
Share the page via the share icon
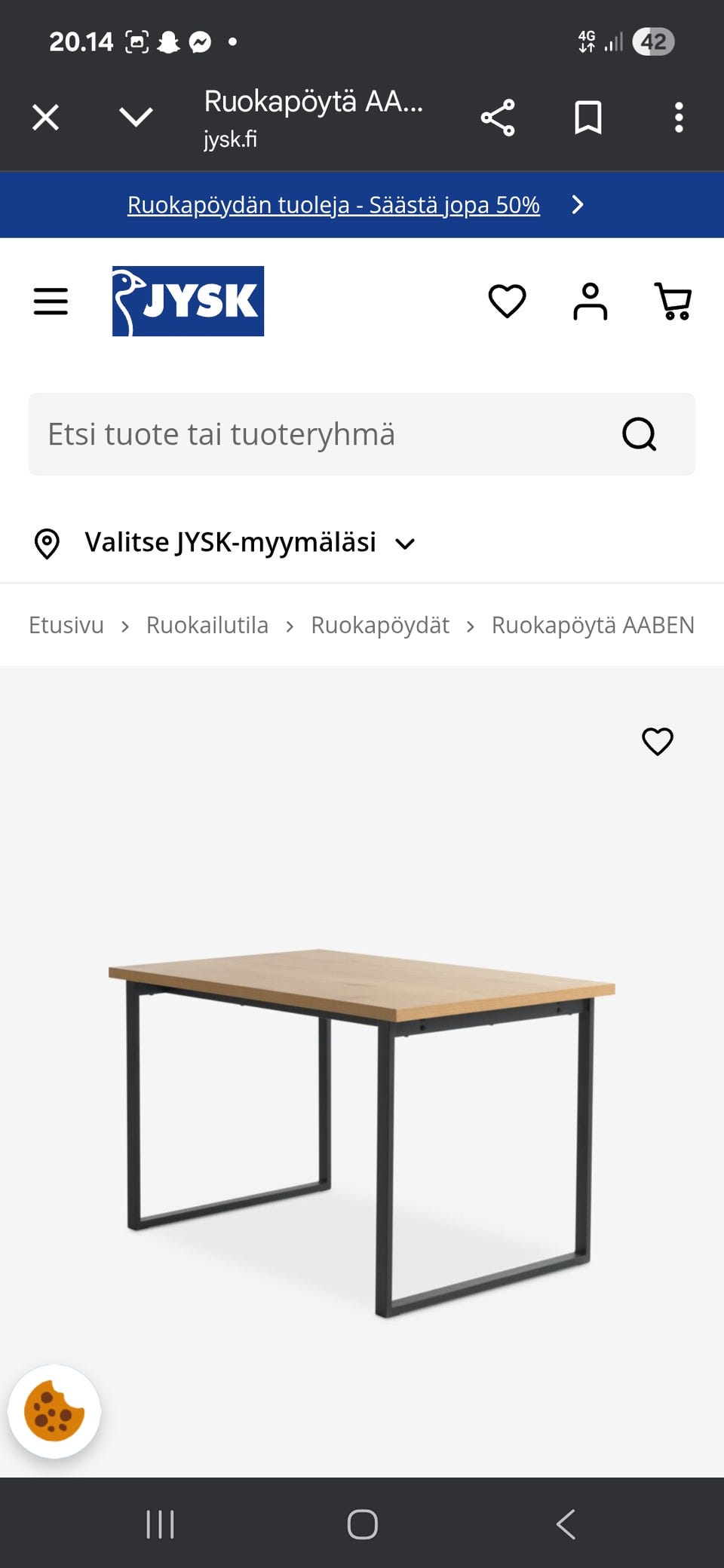click(498, 117)
